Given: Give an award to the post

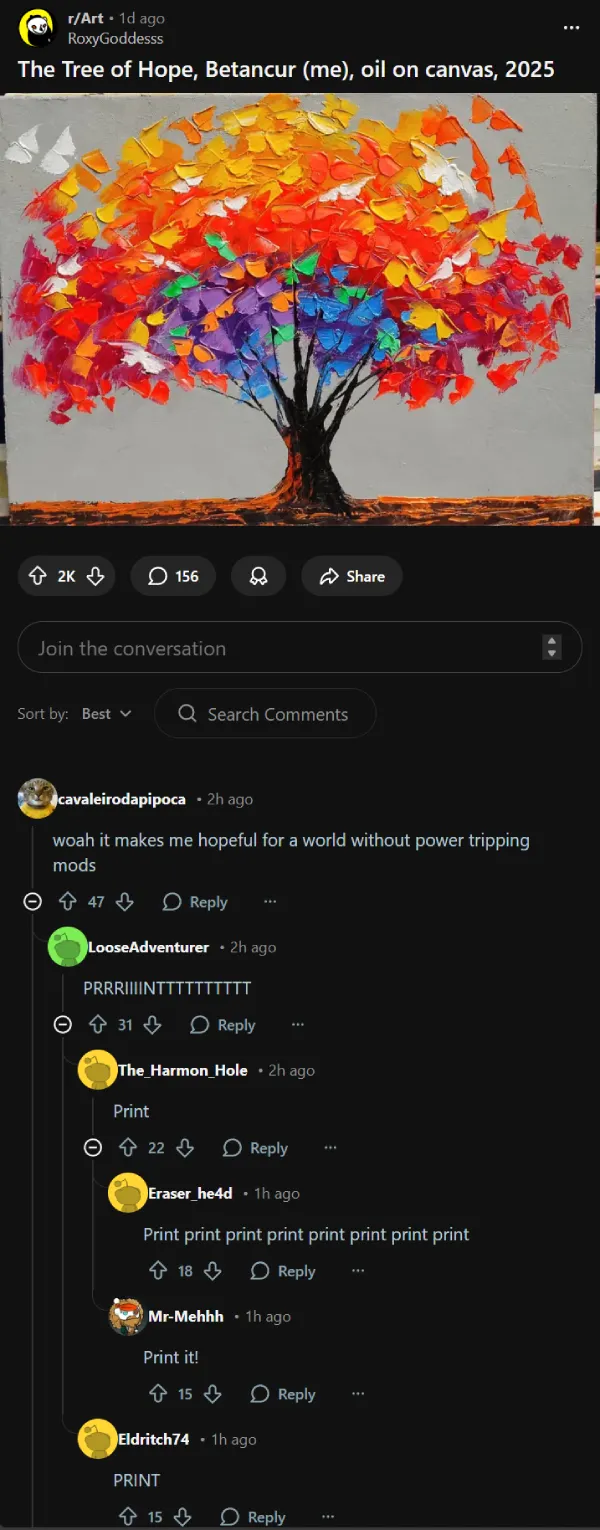Looking at the screenshot, I should (258, 576).
